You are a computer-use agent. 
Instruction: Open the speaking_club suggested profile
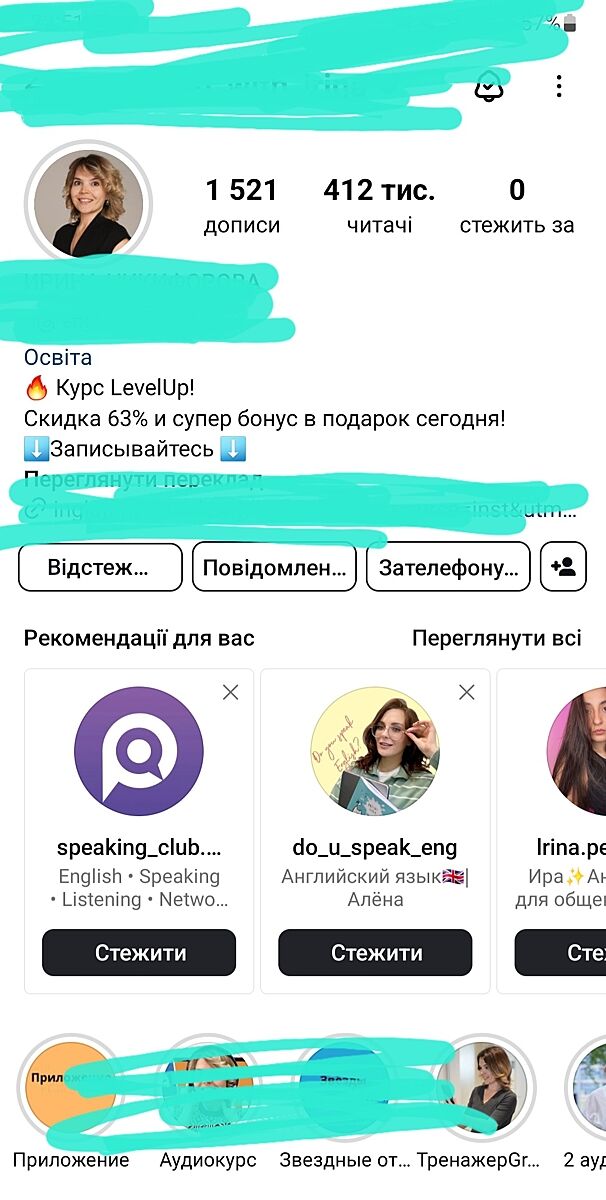coord(139,752)
